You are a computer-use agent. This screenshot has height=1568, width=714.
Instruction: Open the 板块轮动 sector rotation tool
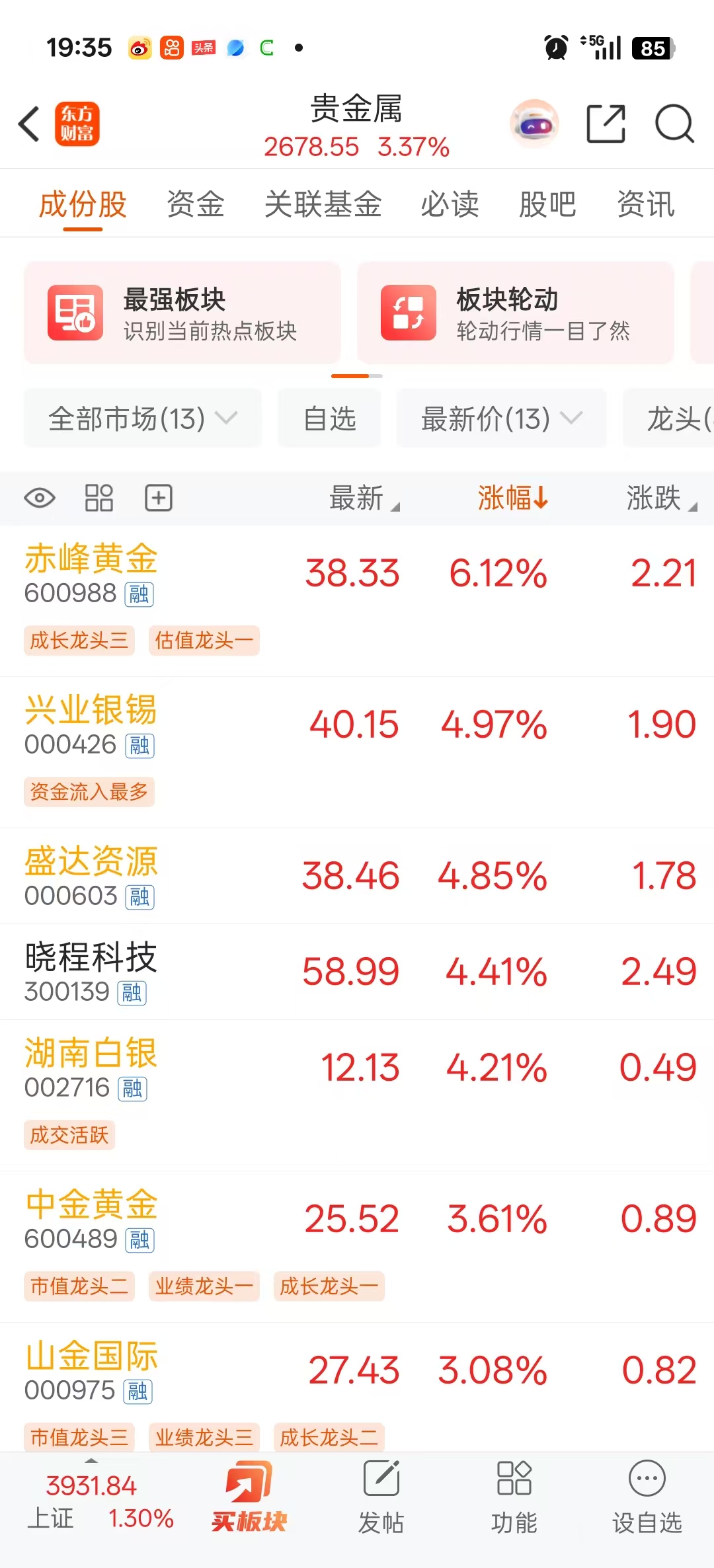[x=516, y=312]
